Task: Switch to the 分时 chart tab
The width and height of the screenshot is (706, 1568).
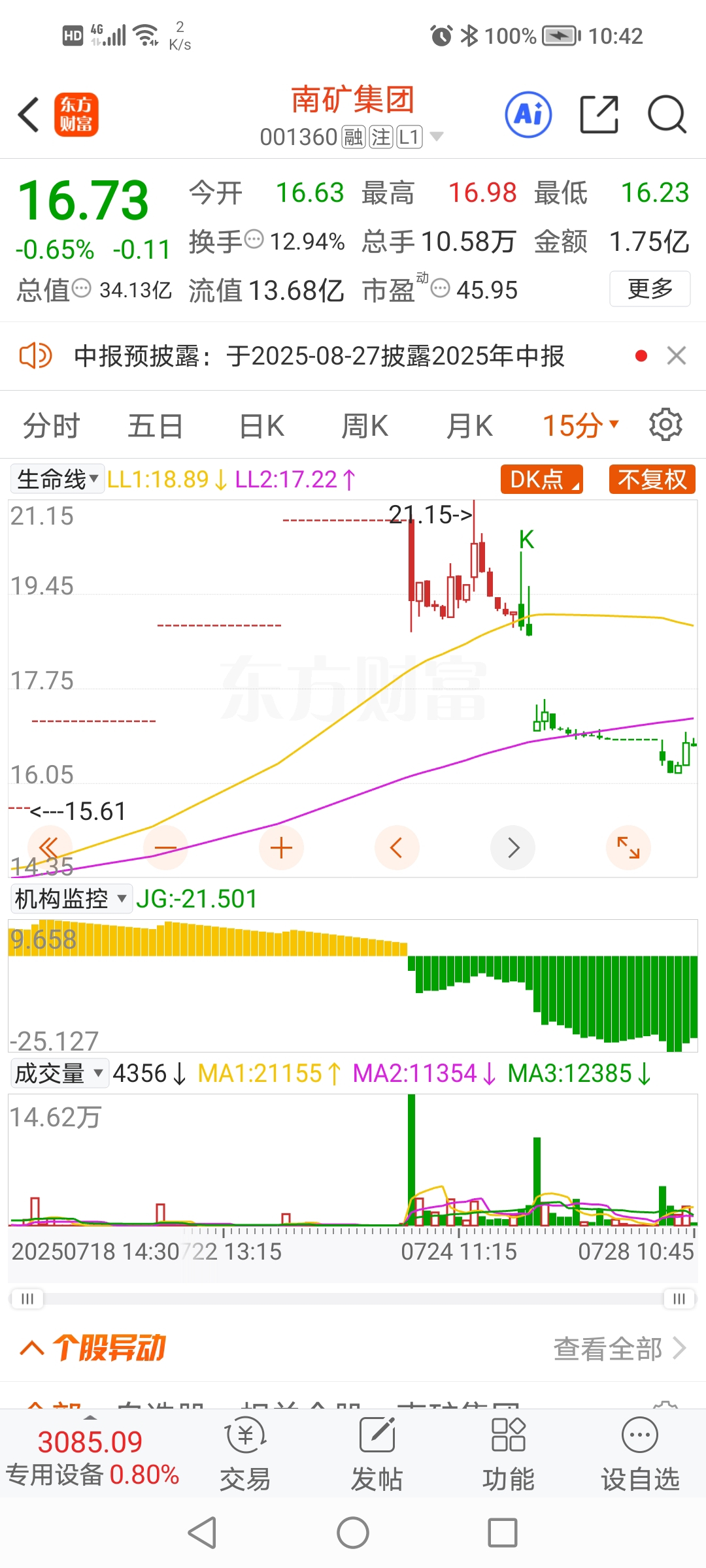Action: click(51, 426)
